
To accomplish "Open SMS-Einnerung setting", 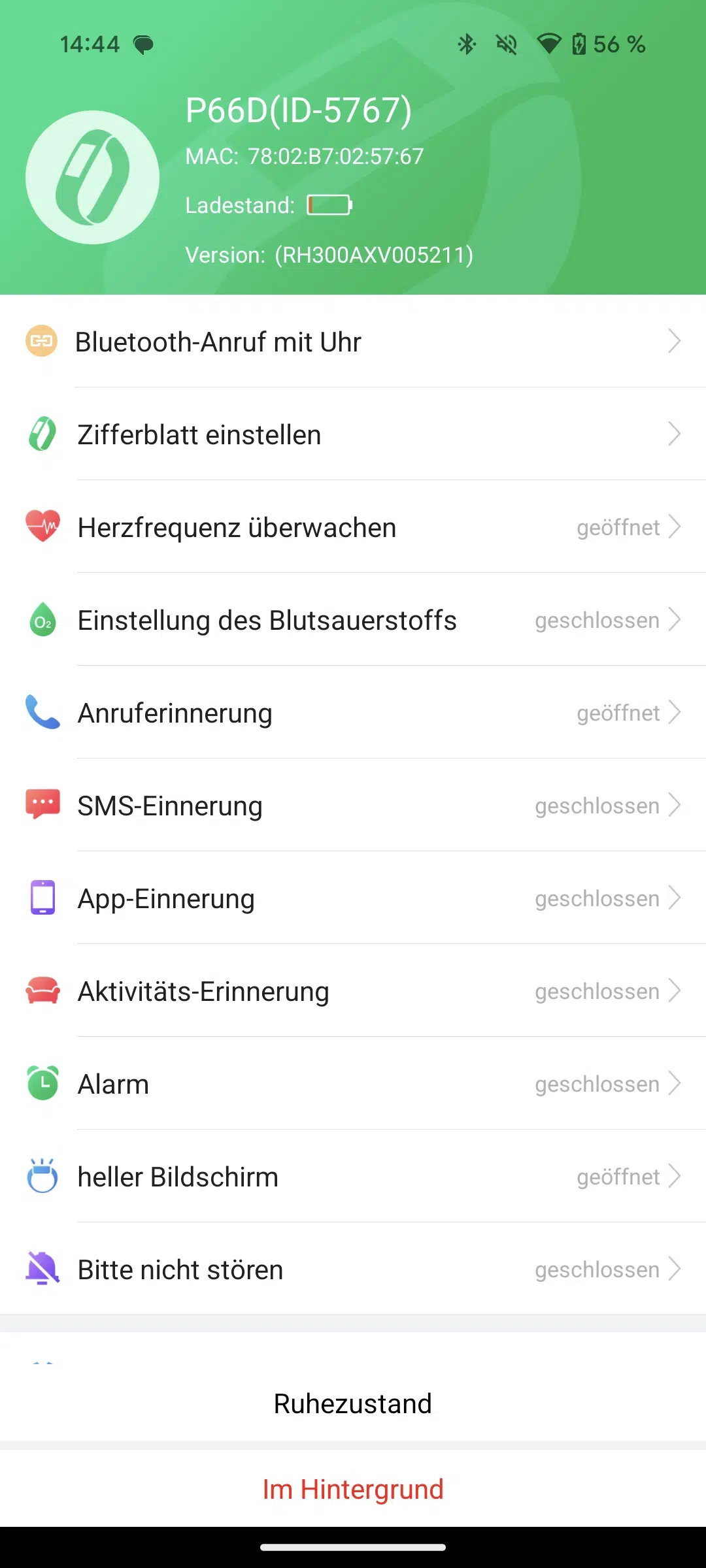I will [x=353, y=806].
